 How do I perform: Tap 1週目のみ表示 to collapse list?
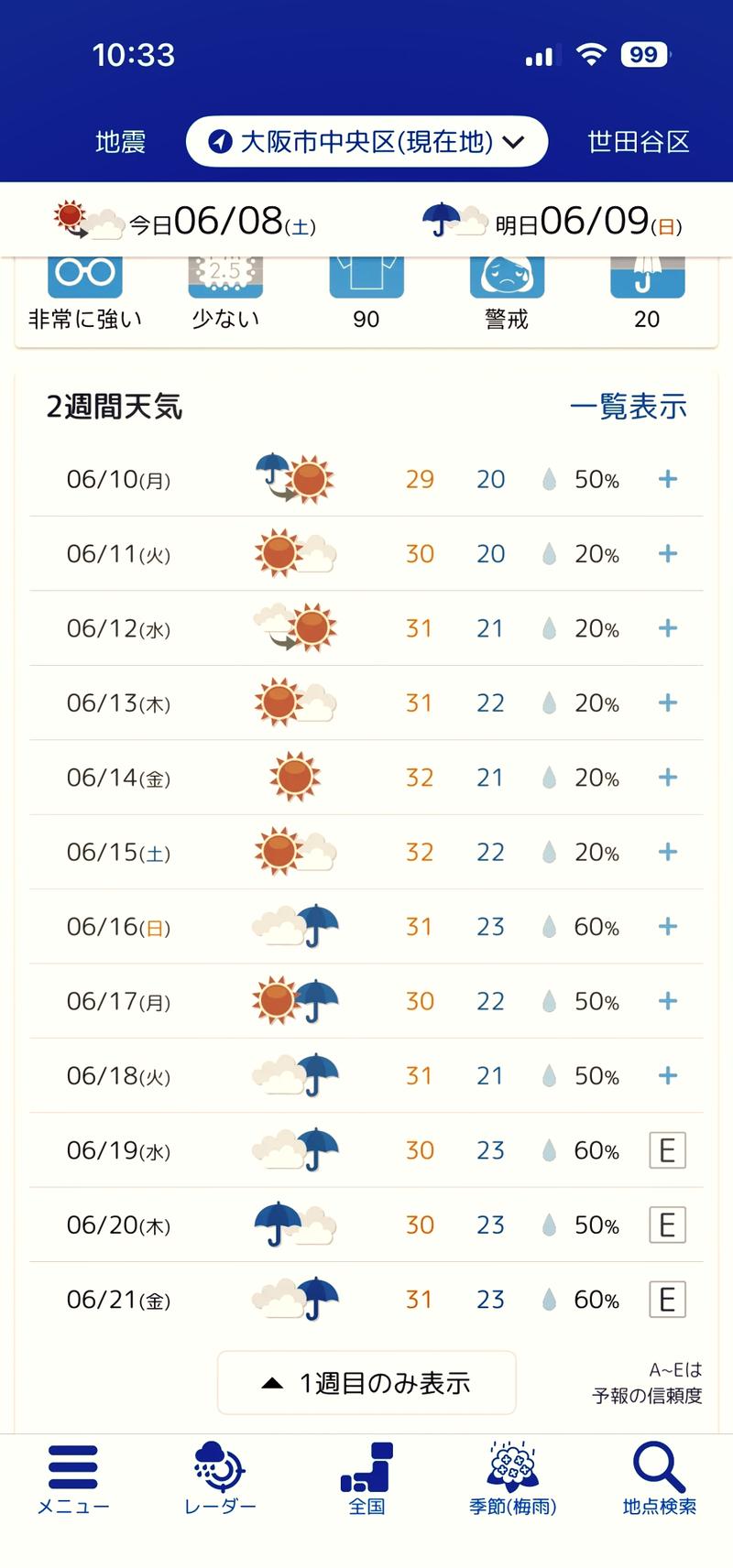(366, 1383)
